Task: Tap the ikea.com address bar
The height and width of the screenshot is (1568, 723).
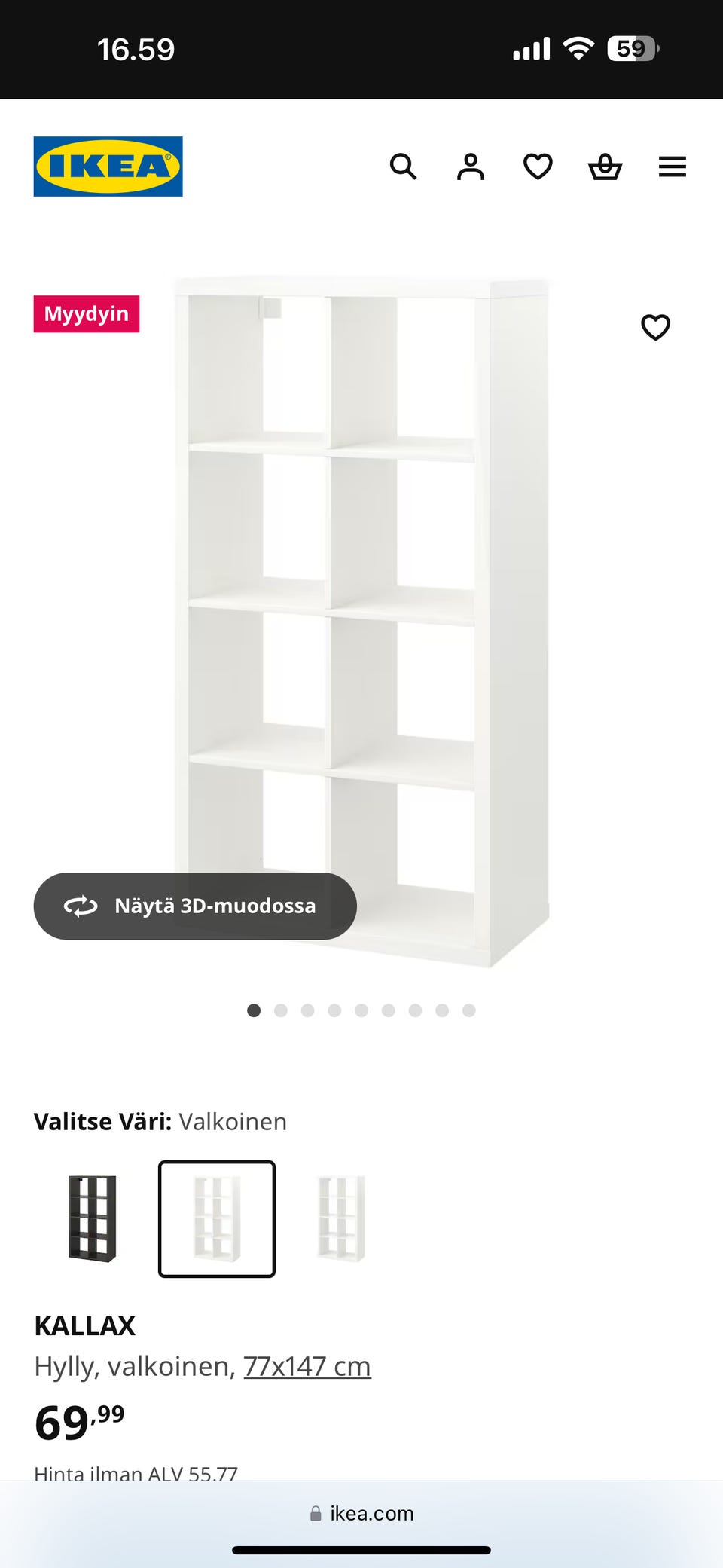Action: click(x=361, y=1513)
